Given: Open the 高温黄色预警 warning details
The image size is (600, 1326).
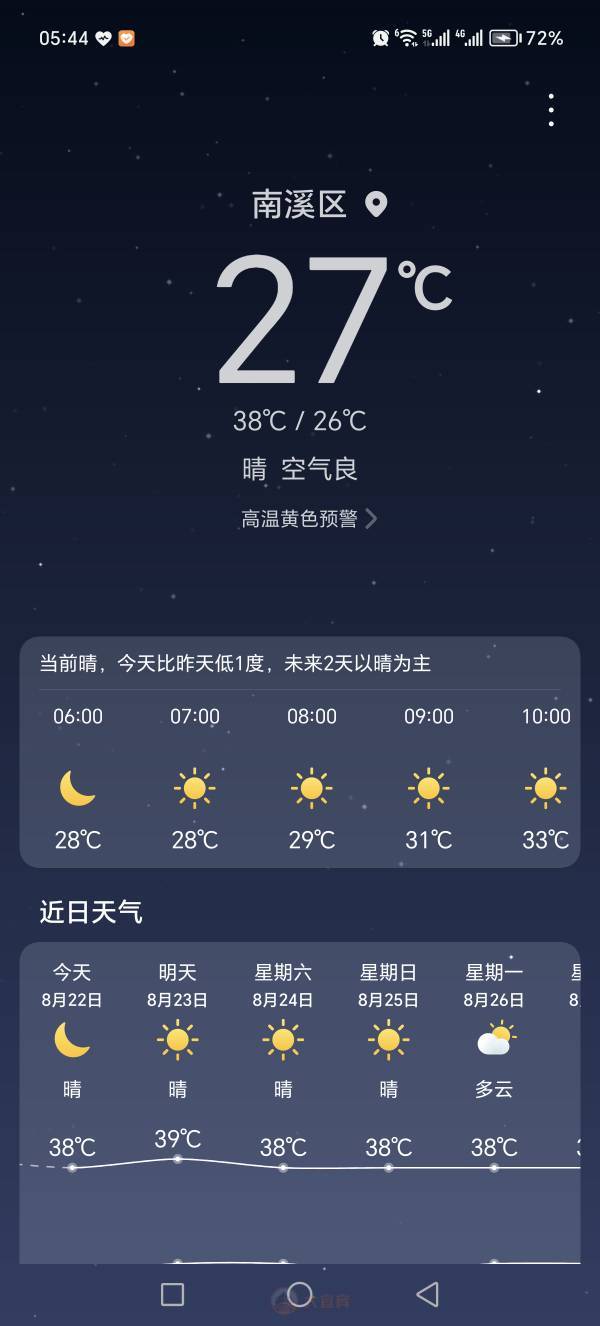Looking at the screenshot, I should 309,518.
